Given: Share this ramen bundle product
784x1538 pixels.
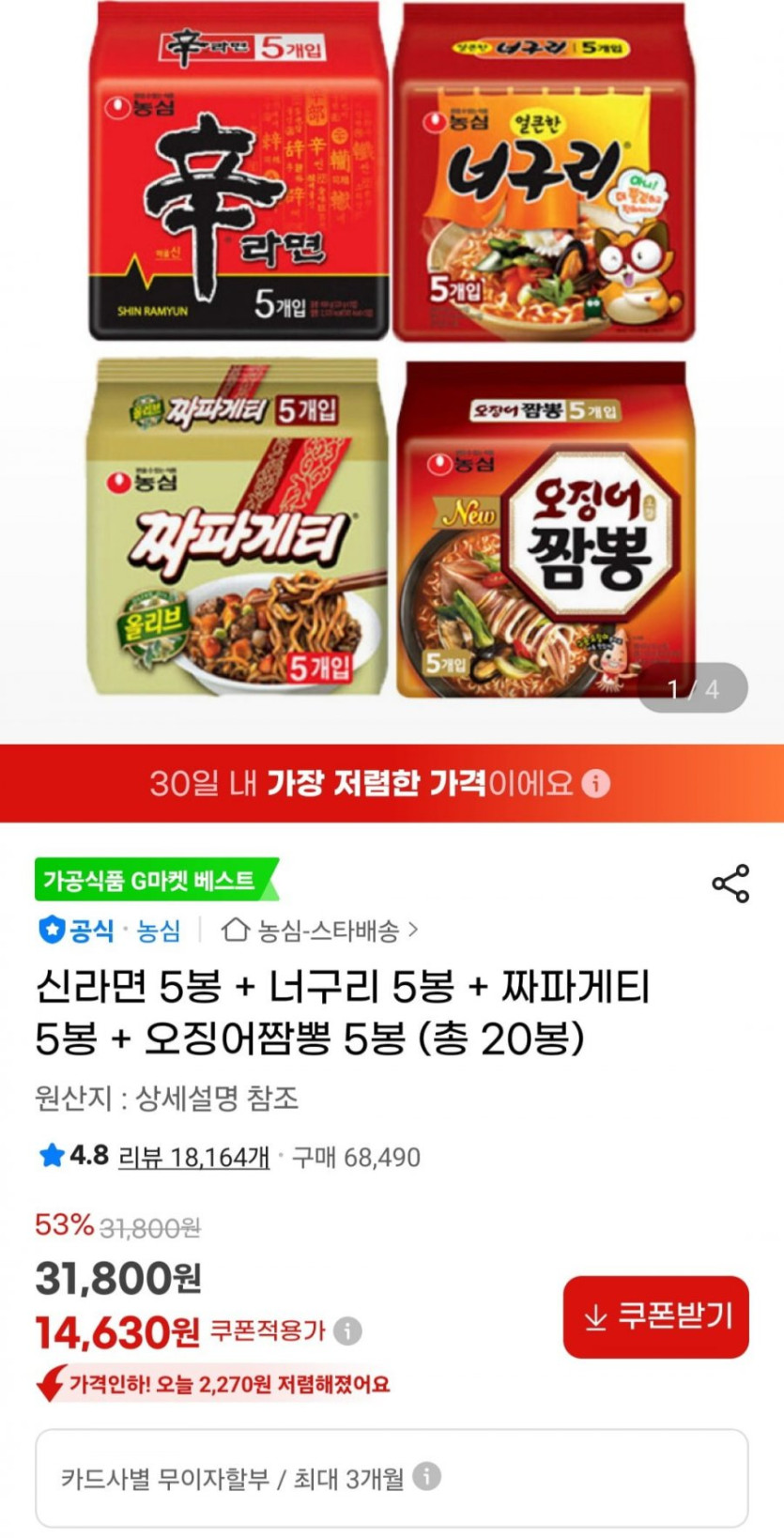Looking at the screenshot, I should (730, 884).
